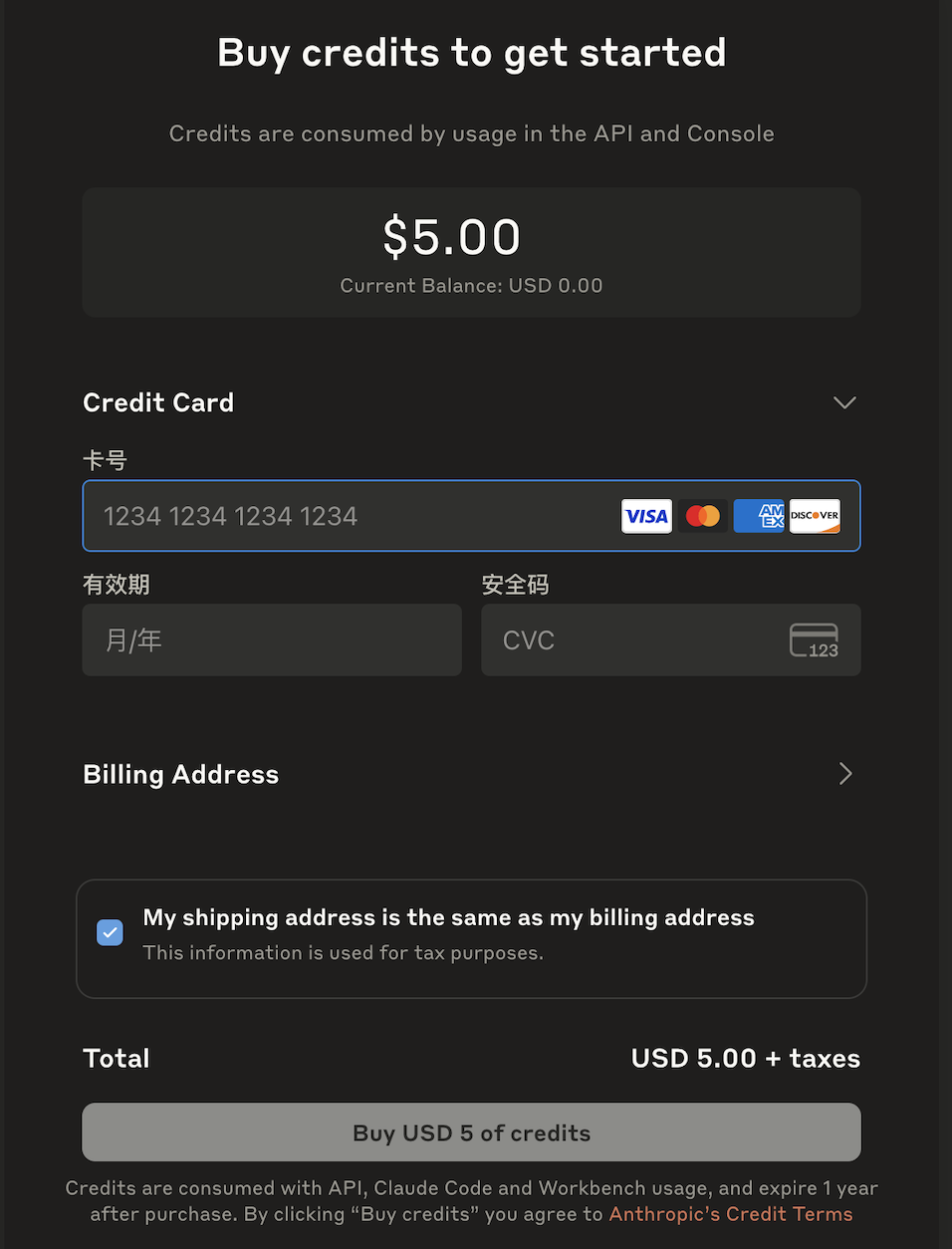Focus the card number field
952x1249 pixels.
point(349,516)
